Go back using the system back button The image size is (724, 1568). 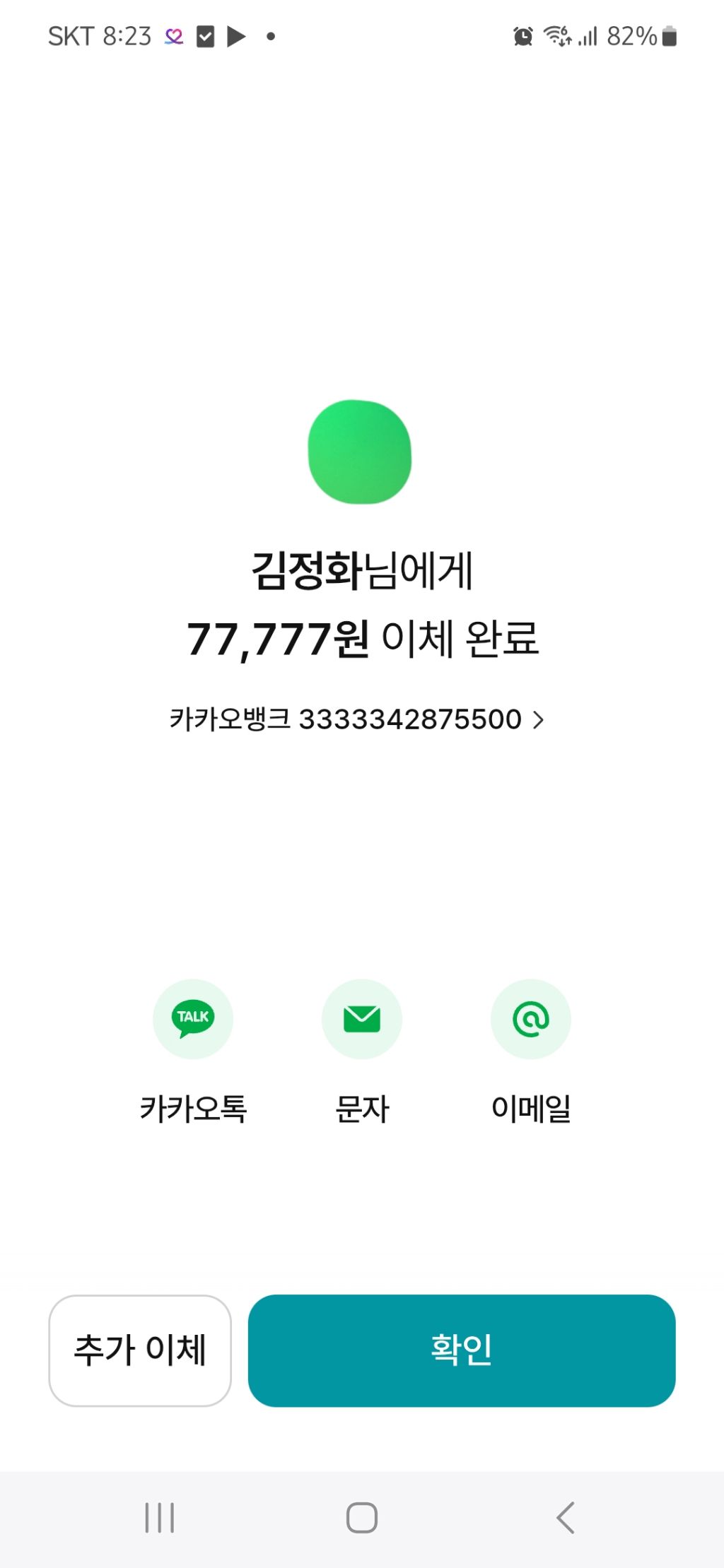point(565,1517)
